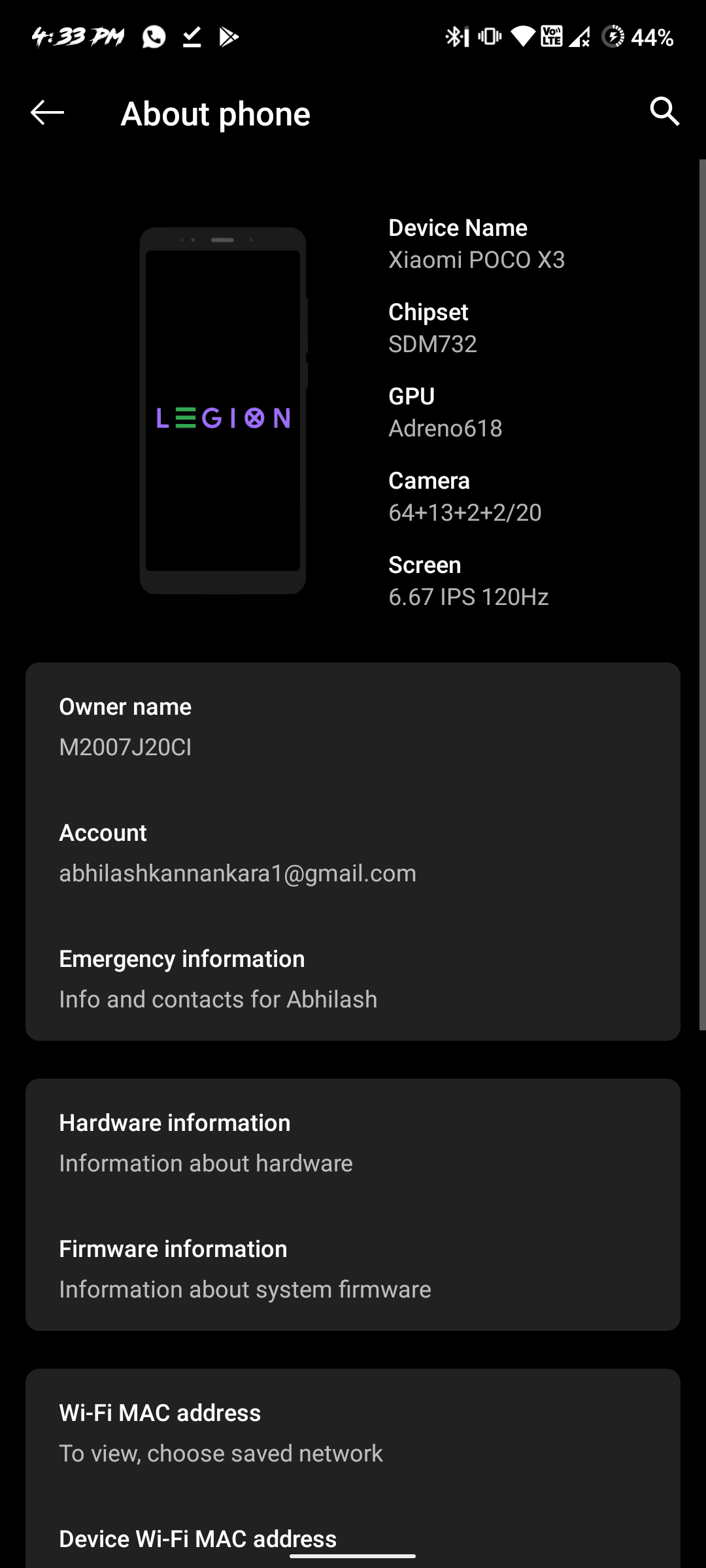
Task: Open Firmware information
Action: [x=353, y=1269]
